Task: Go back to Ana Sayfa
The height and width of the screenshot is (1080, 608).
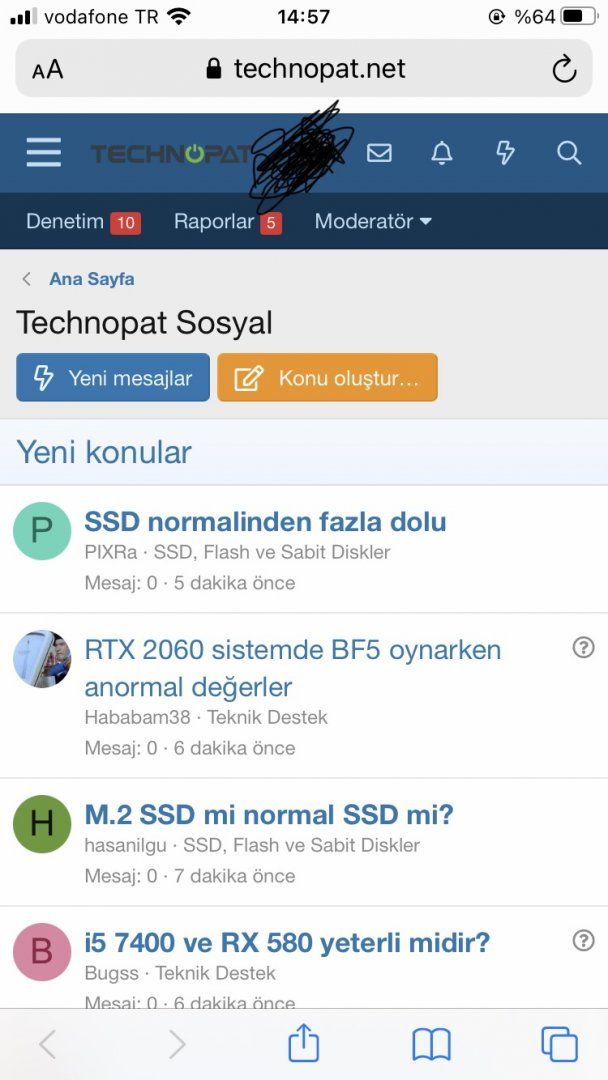Action: point(91,279)
